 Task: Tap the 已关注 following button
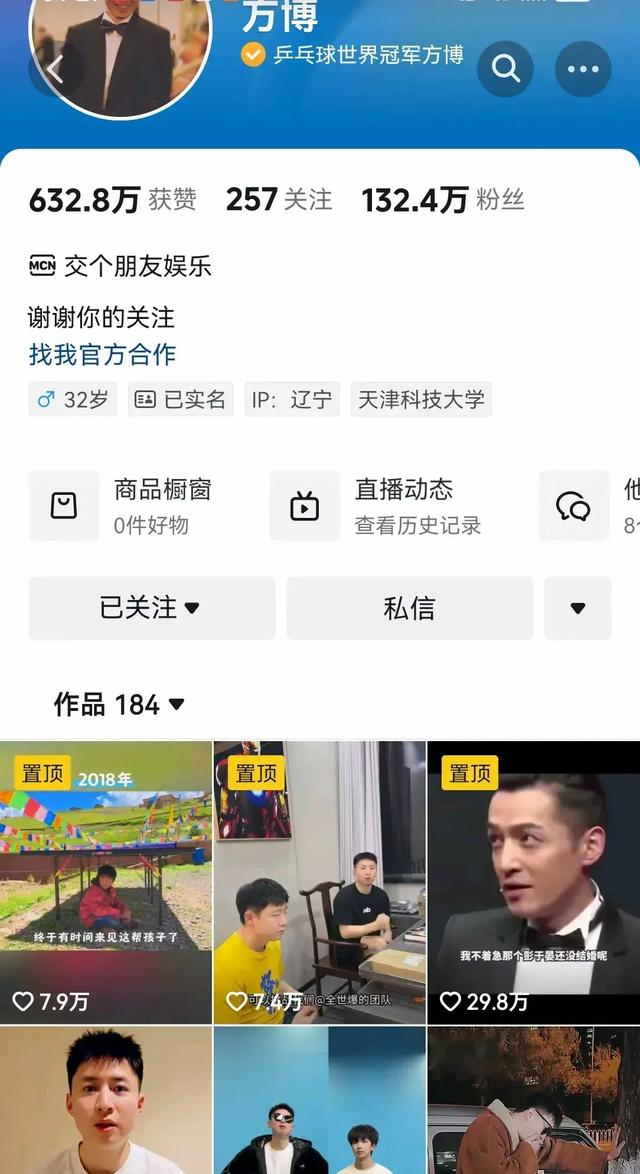coord(152,608)
